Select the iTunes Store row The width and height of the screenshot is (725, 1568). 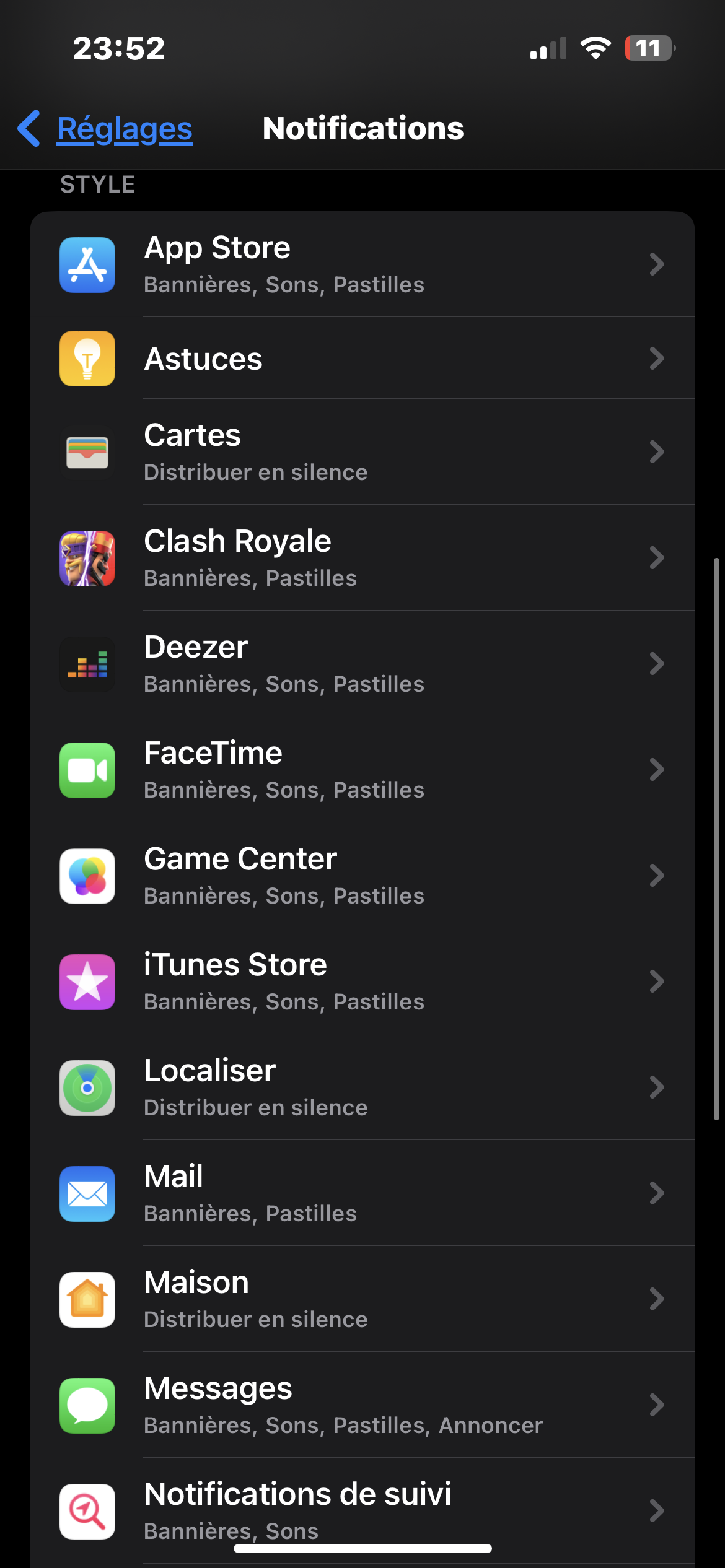(362, 982)
